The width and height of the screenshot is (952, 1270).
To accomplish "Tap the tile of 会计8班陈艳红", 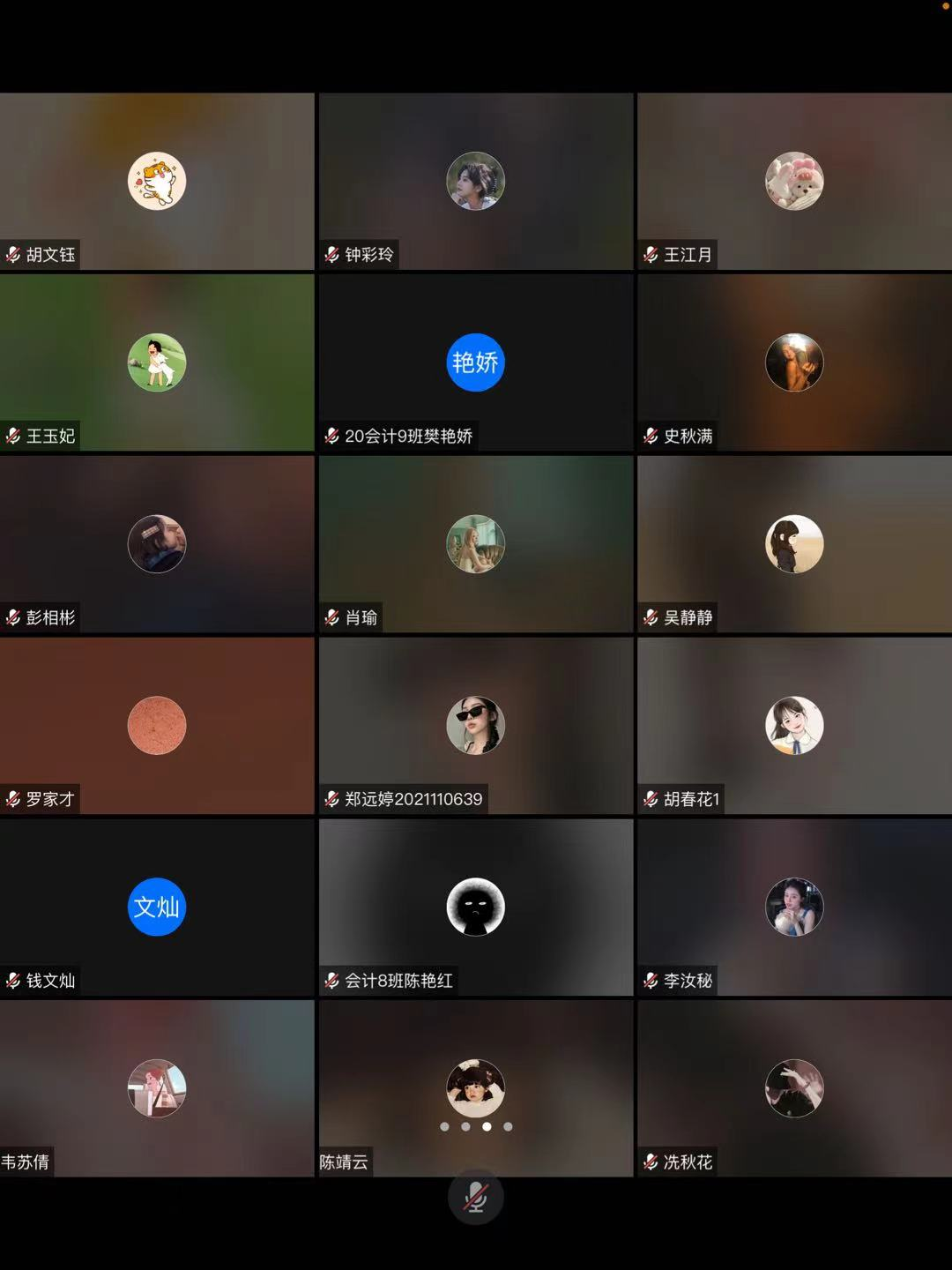I will tap(476, 907).
